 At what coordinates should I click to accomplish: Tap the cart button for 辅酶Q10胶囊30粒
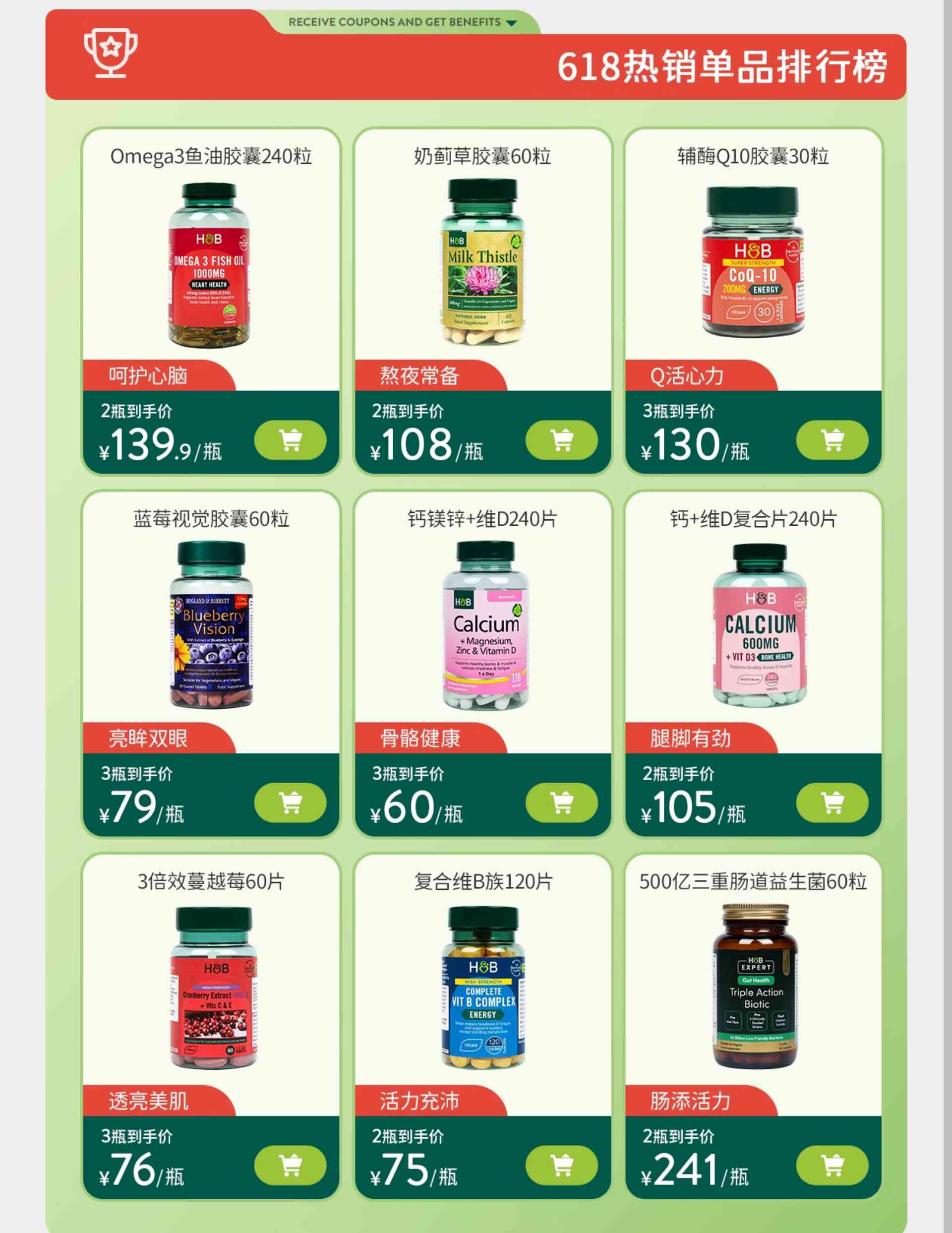click(x=832, y=440)
